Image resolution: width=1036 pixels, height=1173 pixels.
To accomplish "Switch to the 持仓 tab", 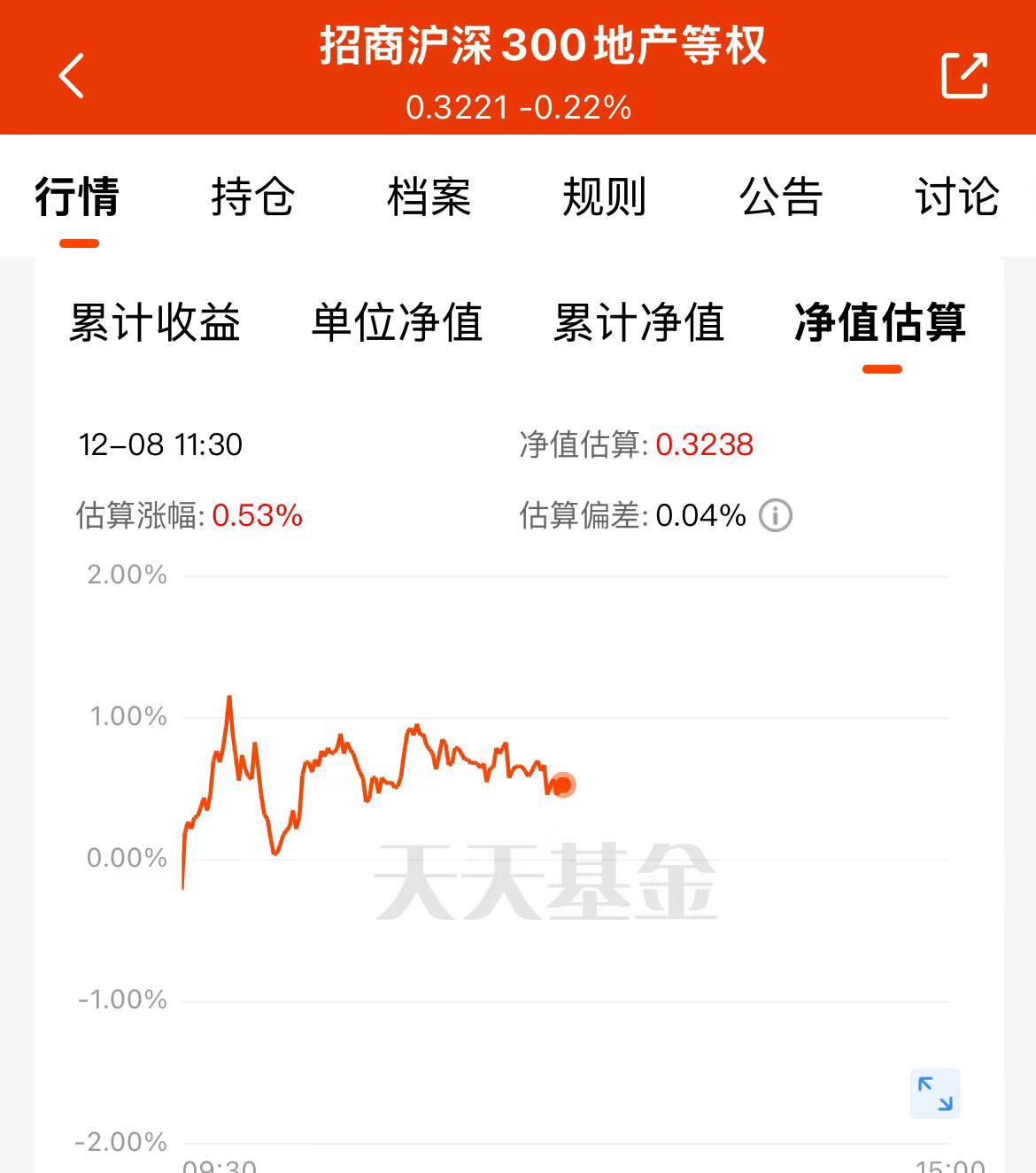I will [252, 197].
